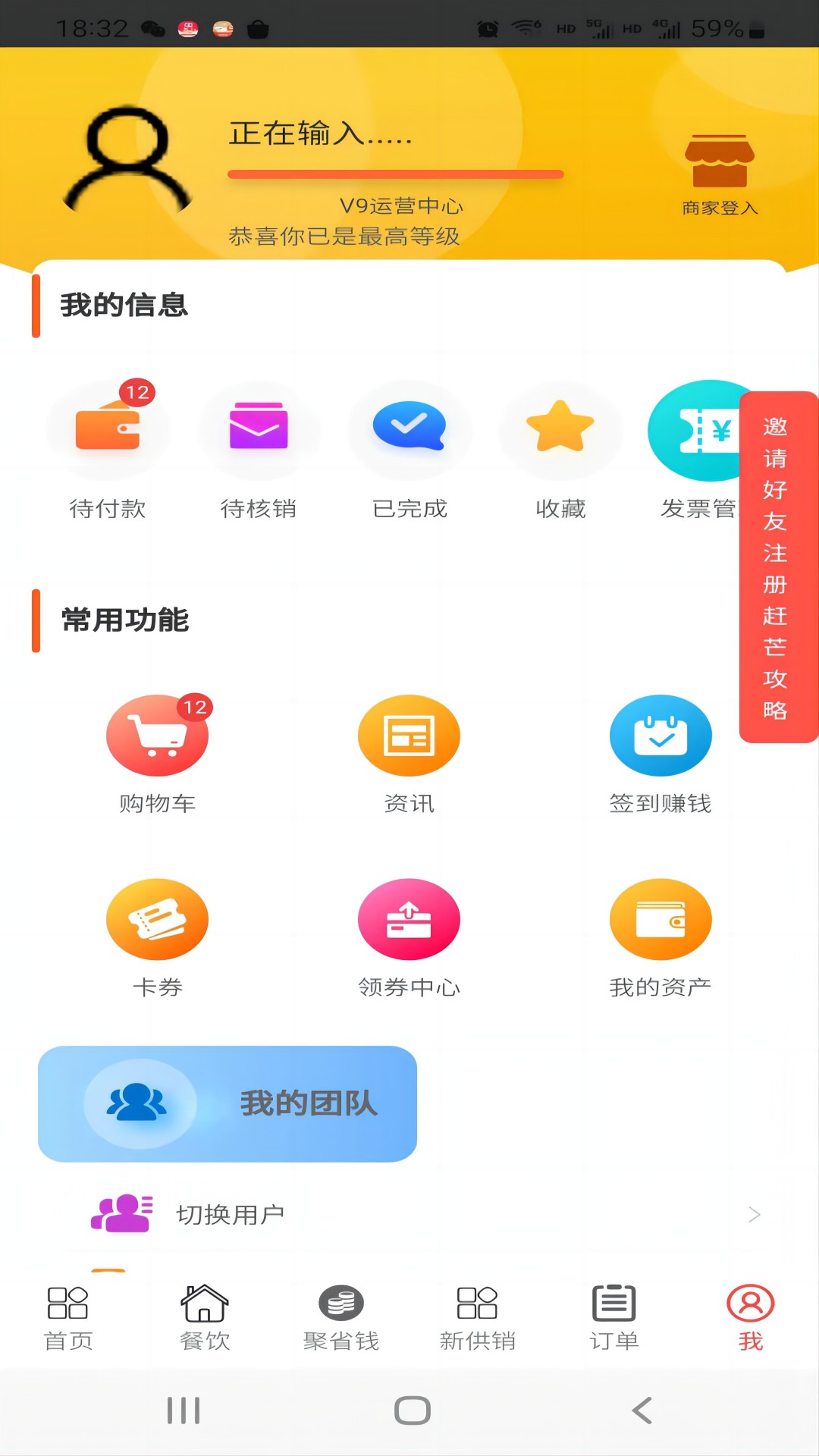Tap the system back button

(642, 1410)
